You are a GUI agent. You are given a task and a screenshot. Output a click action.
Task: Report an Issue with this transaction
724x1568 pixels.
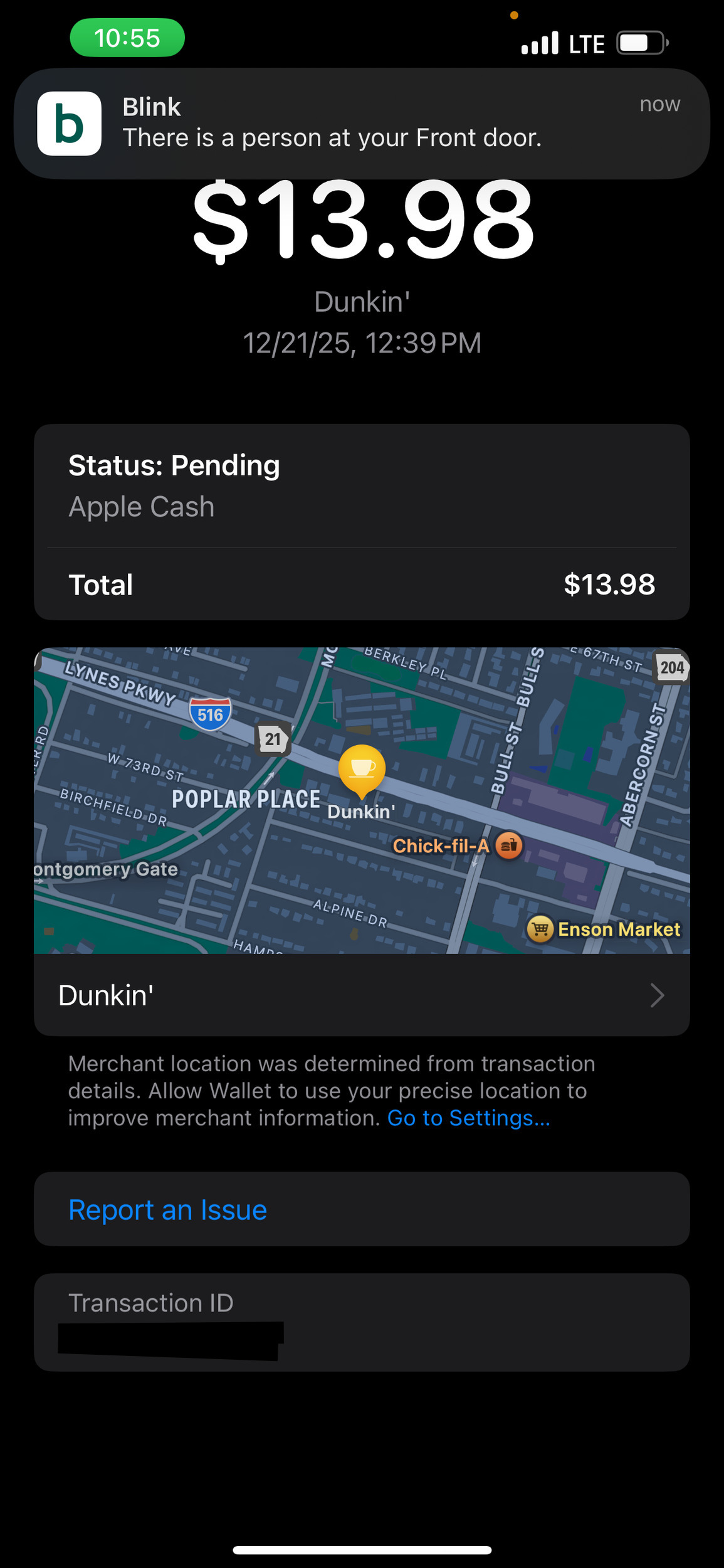(x=168, y=1210)
